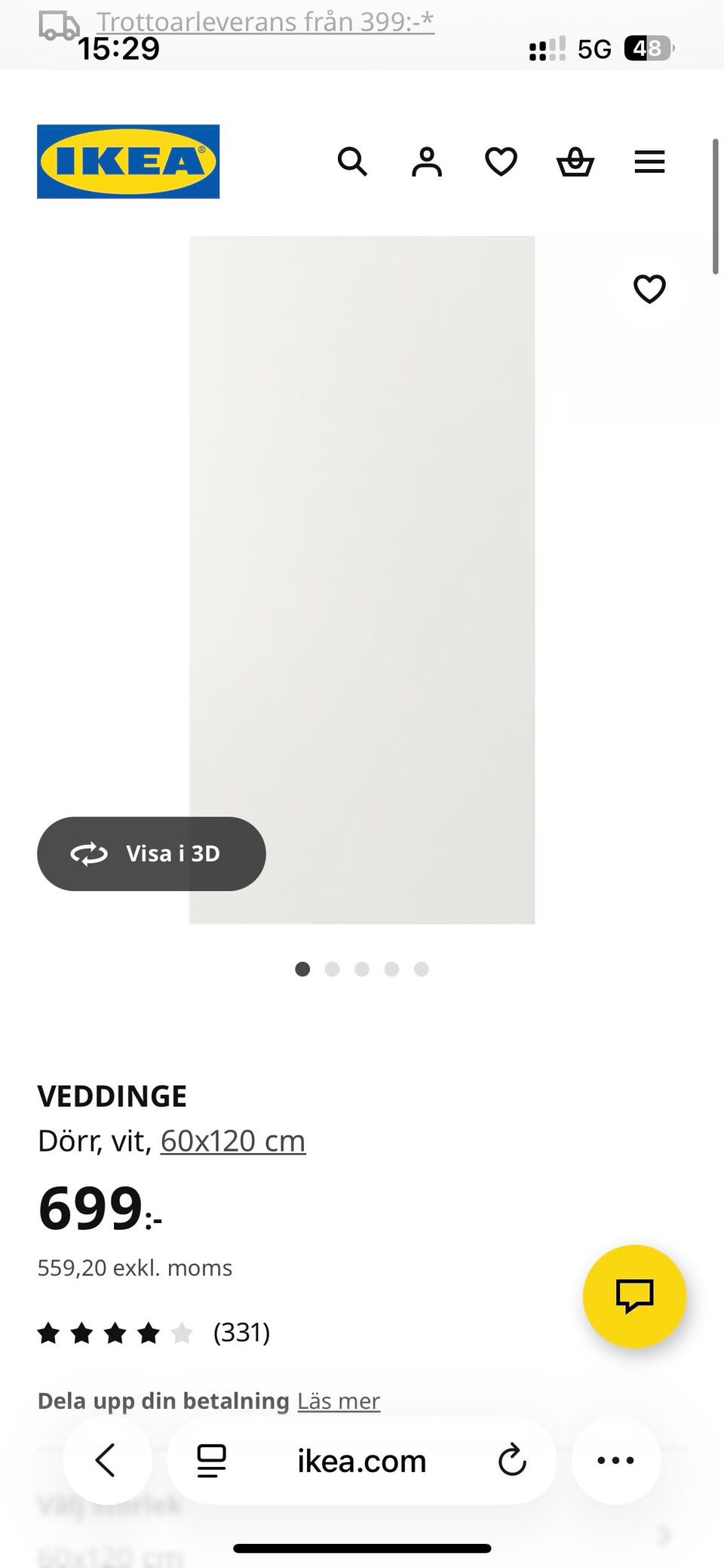The height and width of the screenshot is (1568, 724).
Task: Add VEDDINGE door to favorites with heart
Action: (x=649, y=288)
